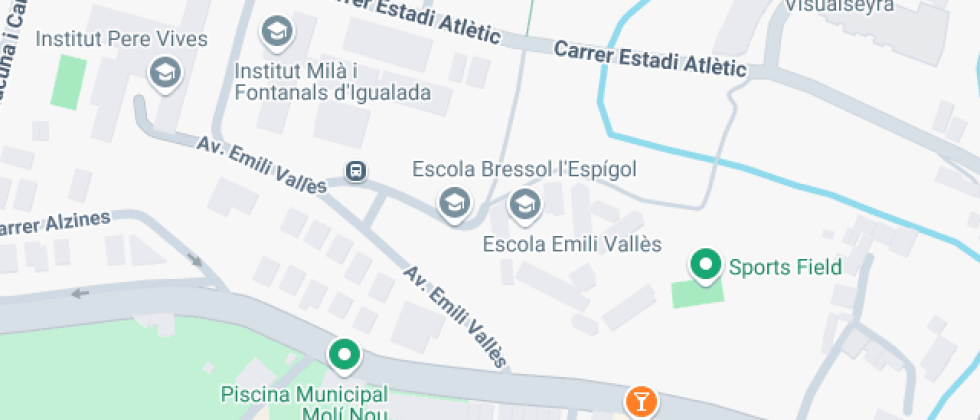Select the Piscina Municipal Molí Nou pin

point(345,353)
